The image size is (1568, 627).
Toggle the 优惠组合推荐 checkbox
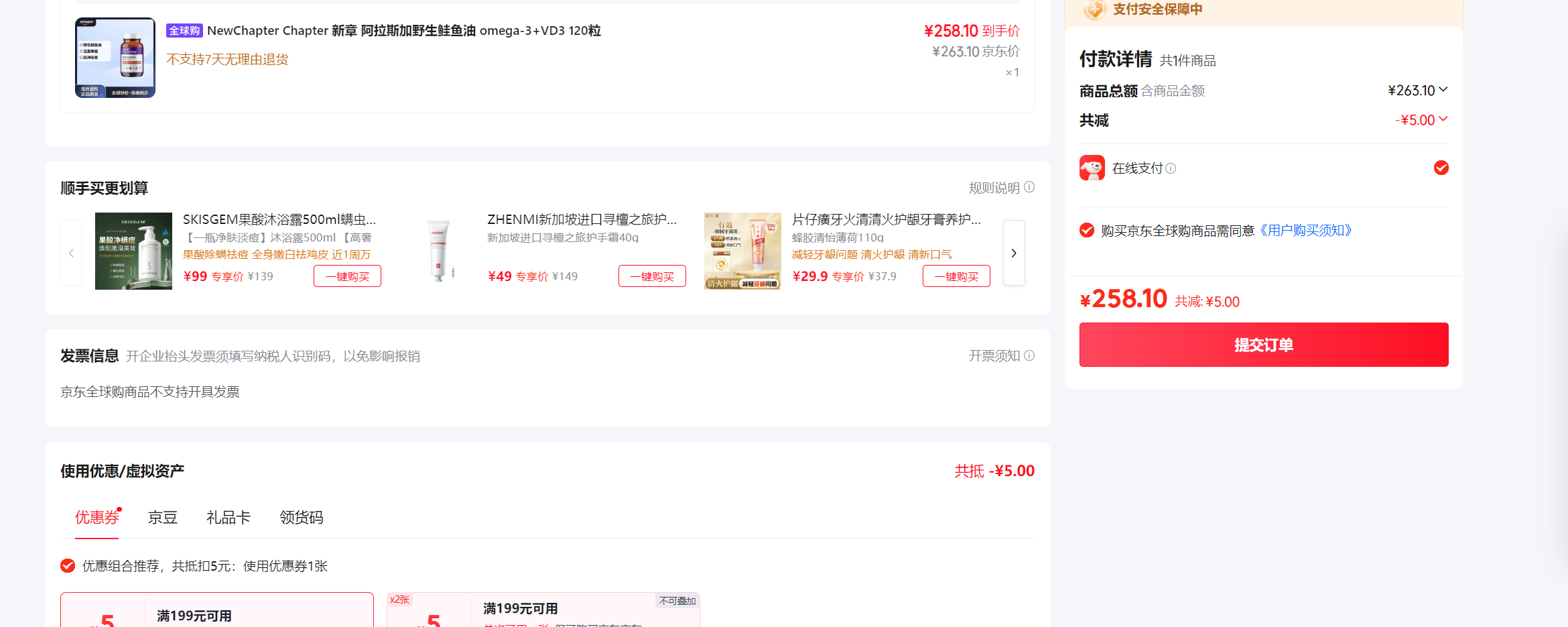[x=68, y=565]
